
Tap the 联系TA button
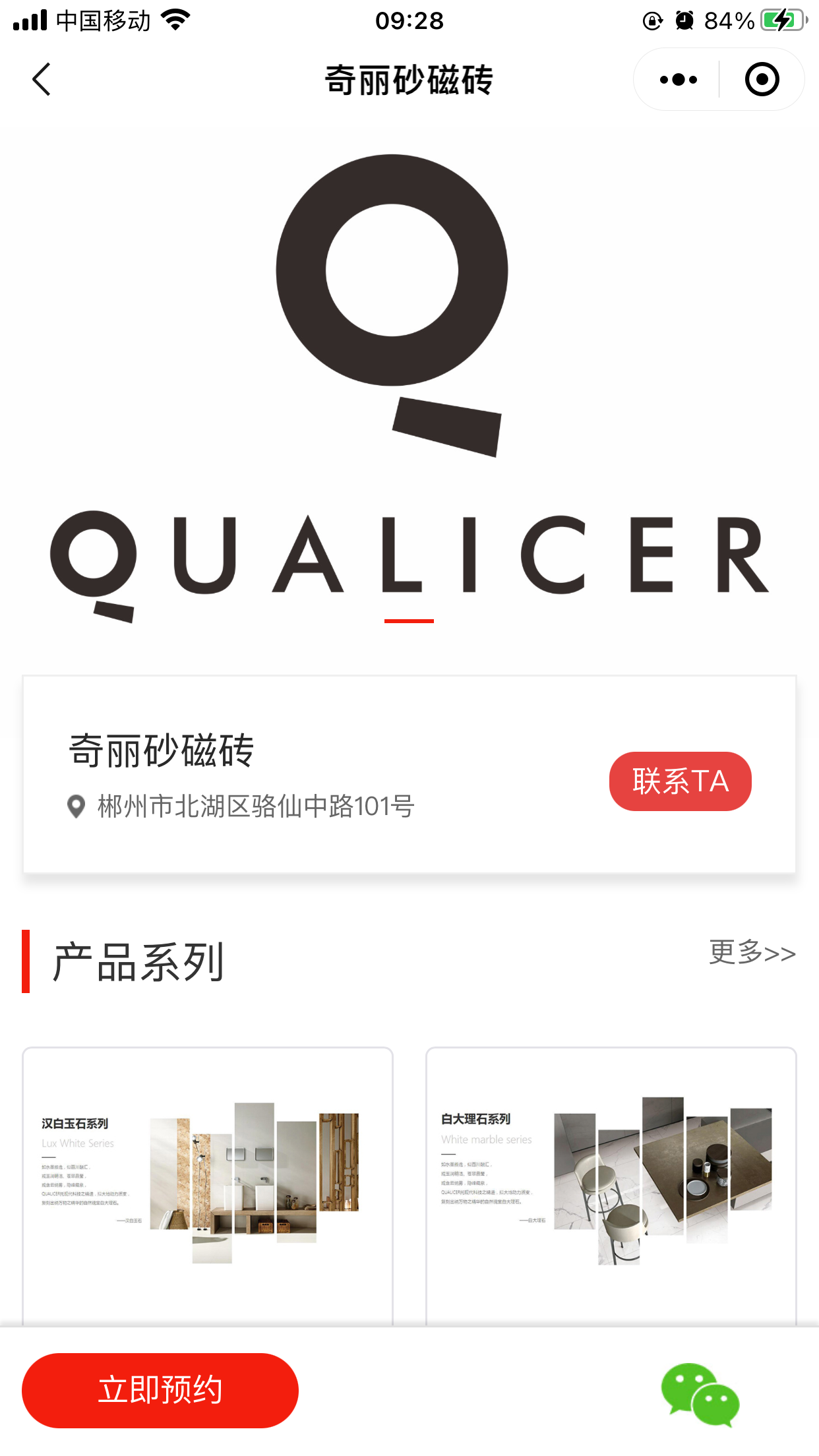680,781
